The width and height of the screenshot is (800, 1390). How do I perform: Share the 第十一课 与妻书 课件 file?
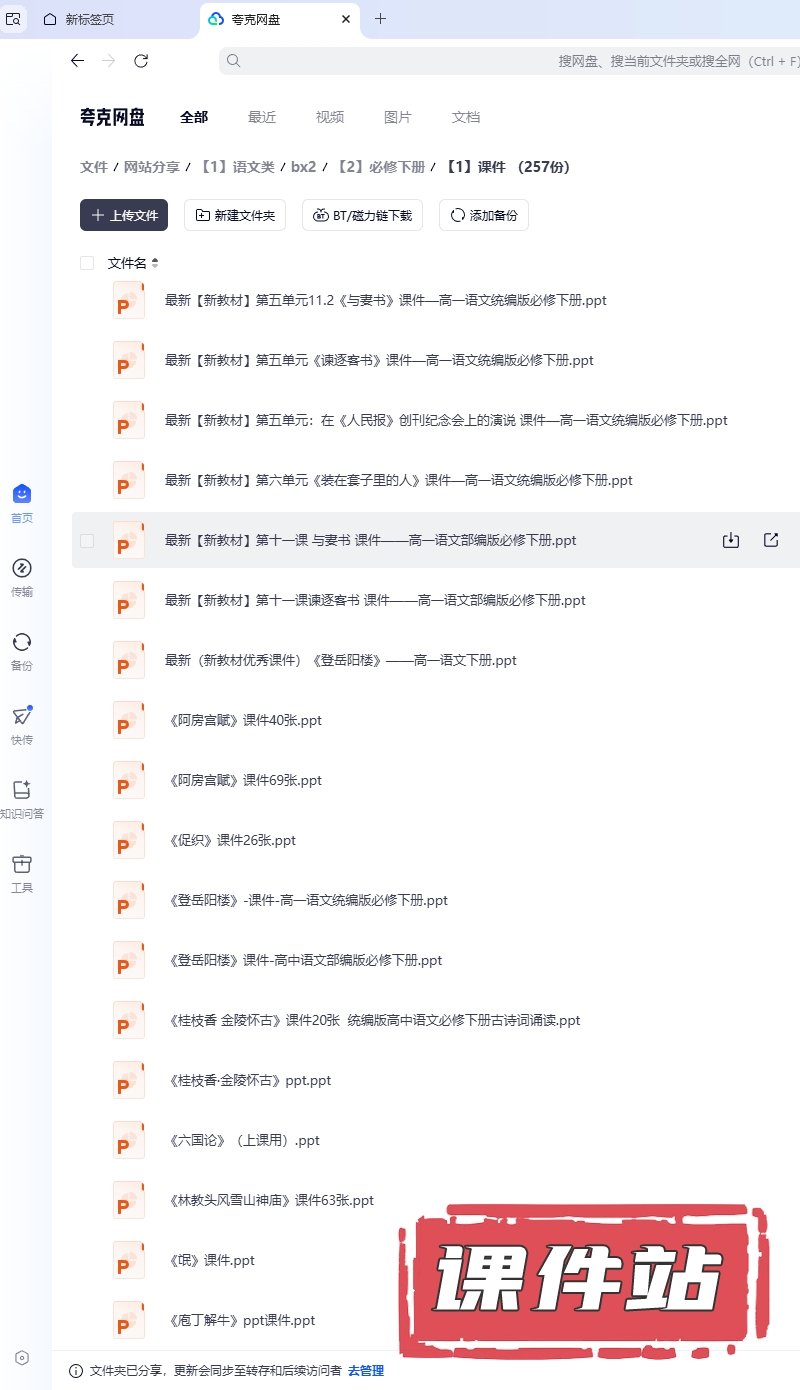pos(771,540)
